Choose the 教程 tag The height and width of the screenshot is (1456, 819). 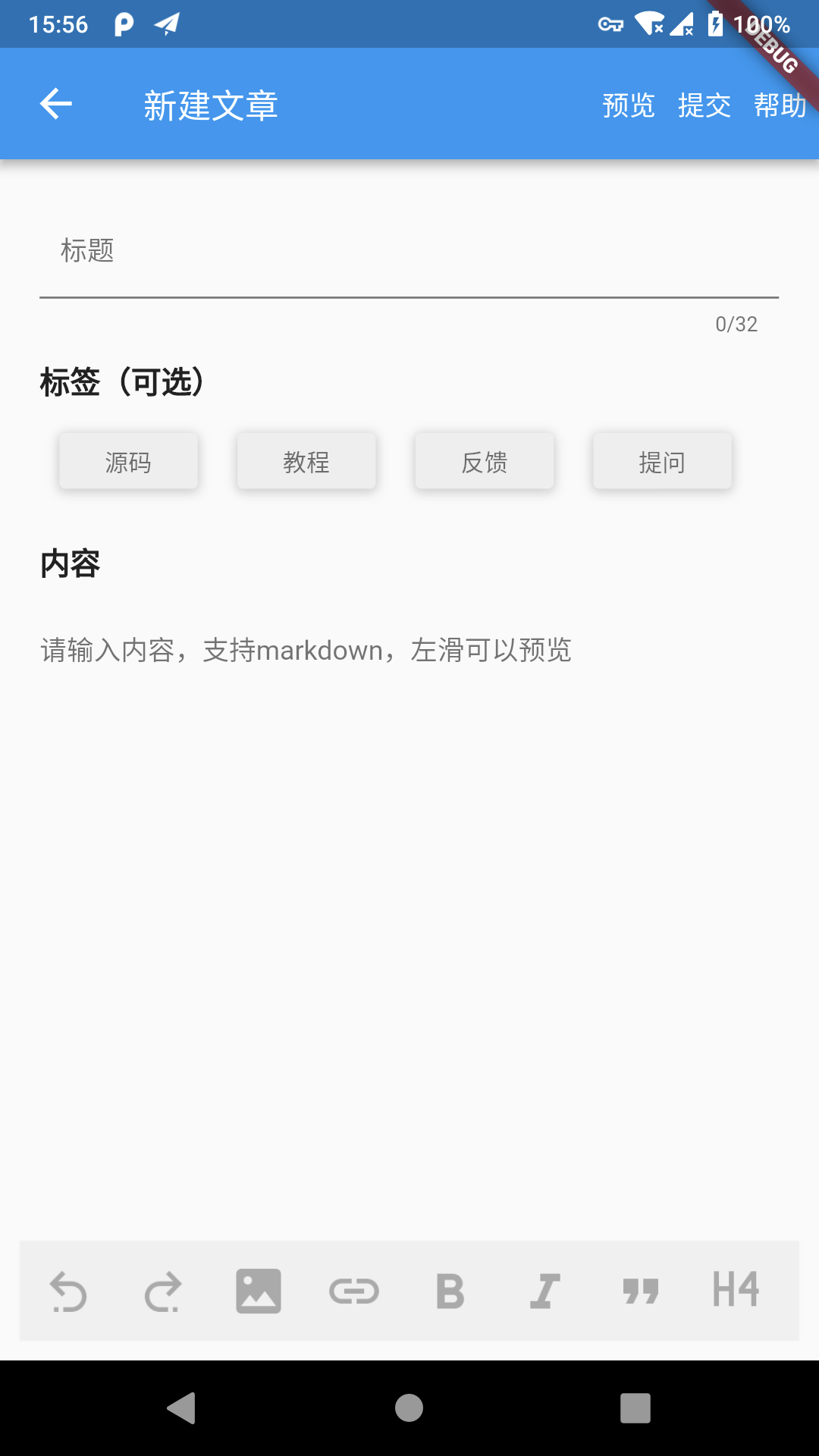click(x=306, y=462)
